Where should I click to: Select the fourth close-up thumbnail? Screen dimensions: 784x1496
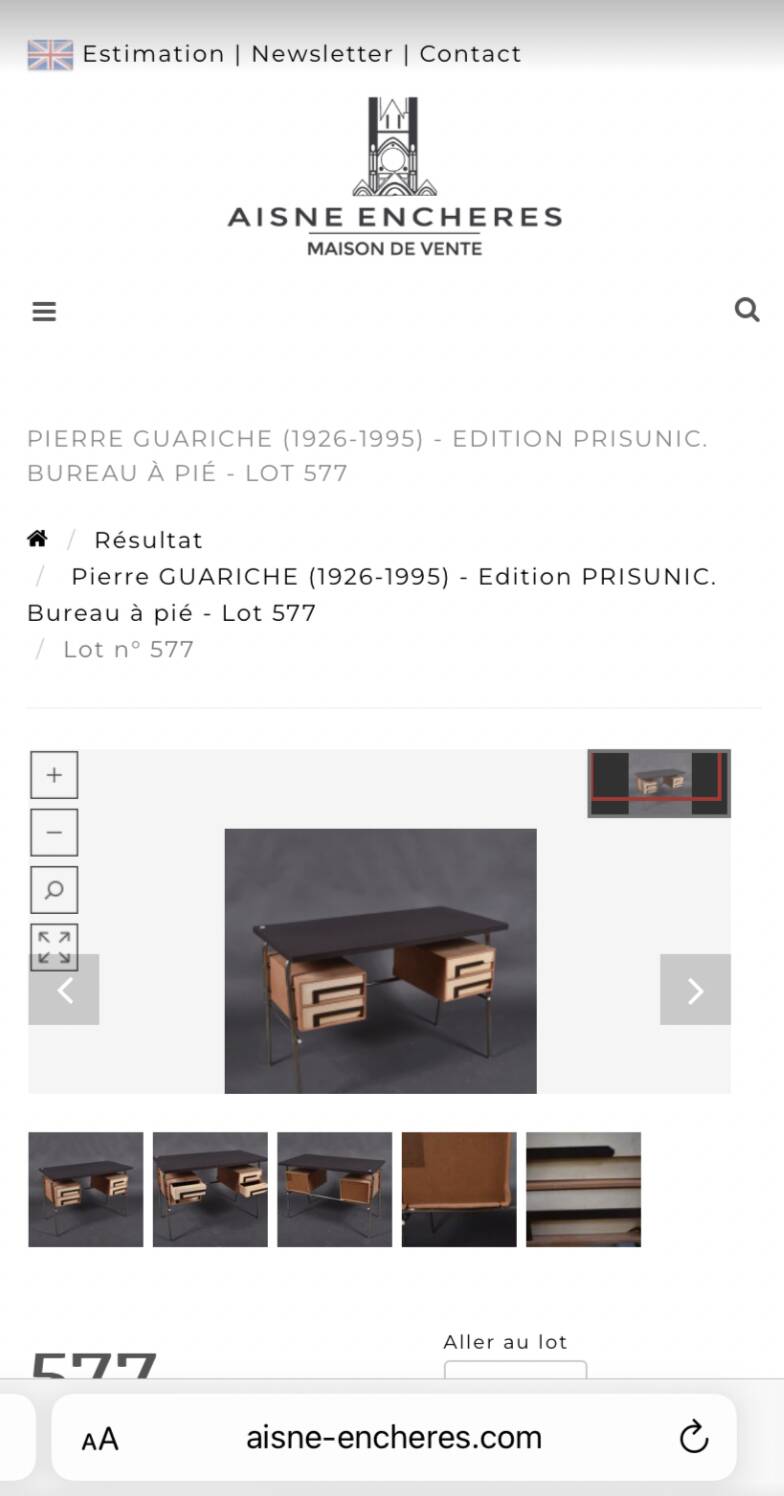pyautogui.click(x=459, y=1189)
